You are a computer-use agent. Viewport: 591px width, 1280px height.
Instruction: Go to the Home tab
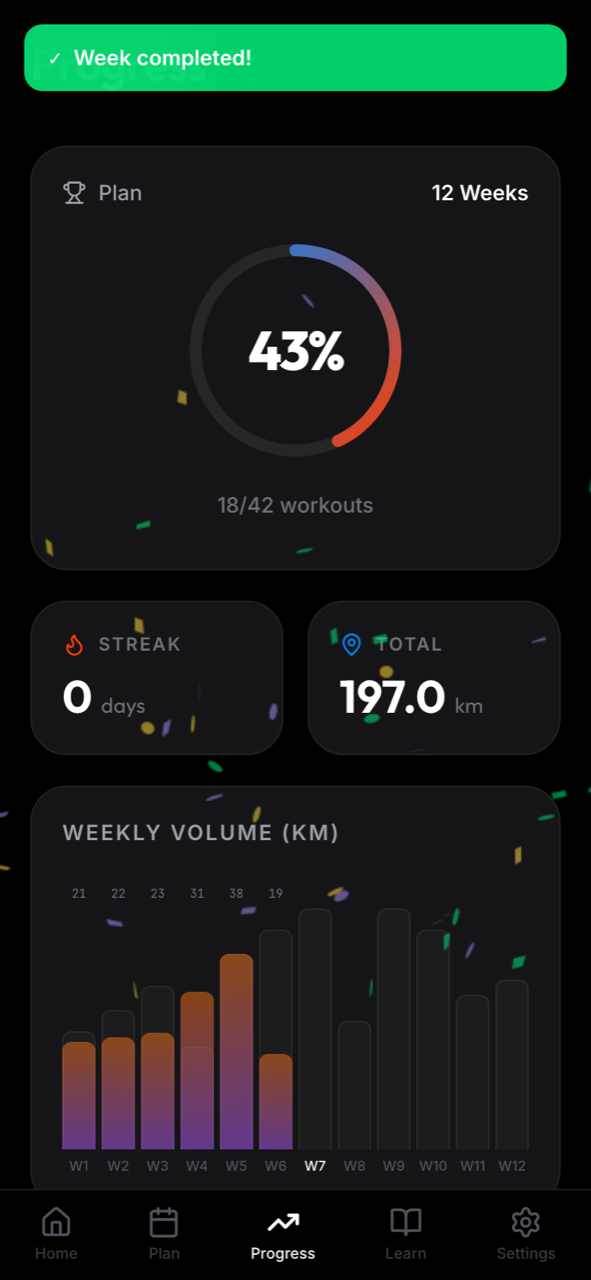pyautogui.click(x=56, y=1234)
